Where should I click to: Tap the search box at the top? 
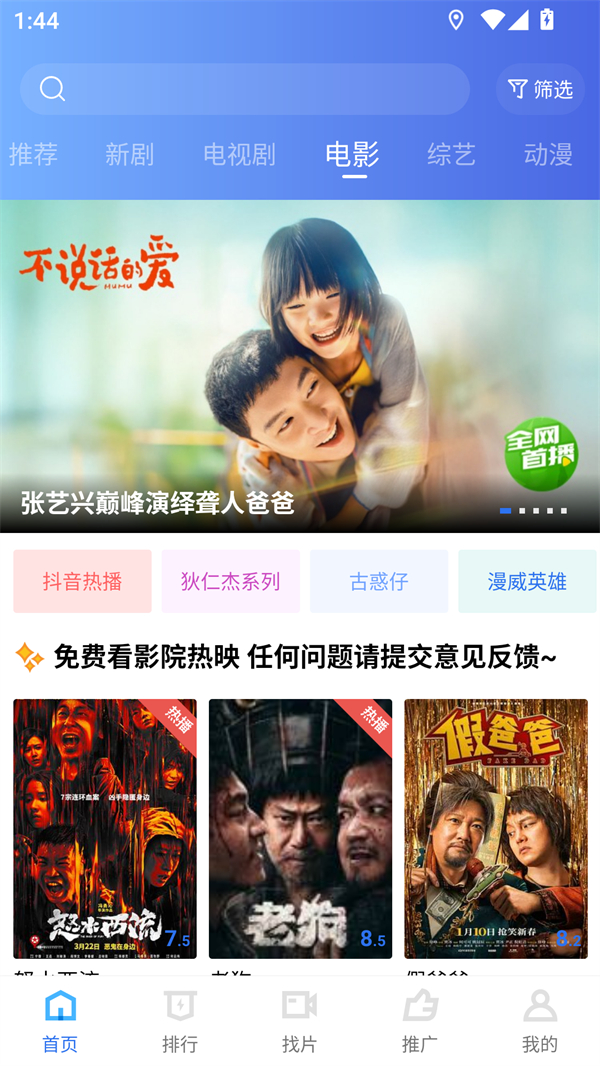[245, 89]
